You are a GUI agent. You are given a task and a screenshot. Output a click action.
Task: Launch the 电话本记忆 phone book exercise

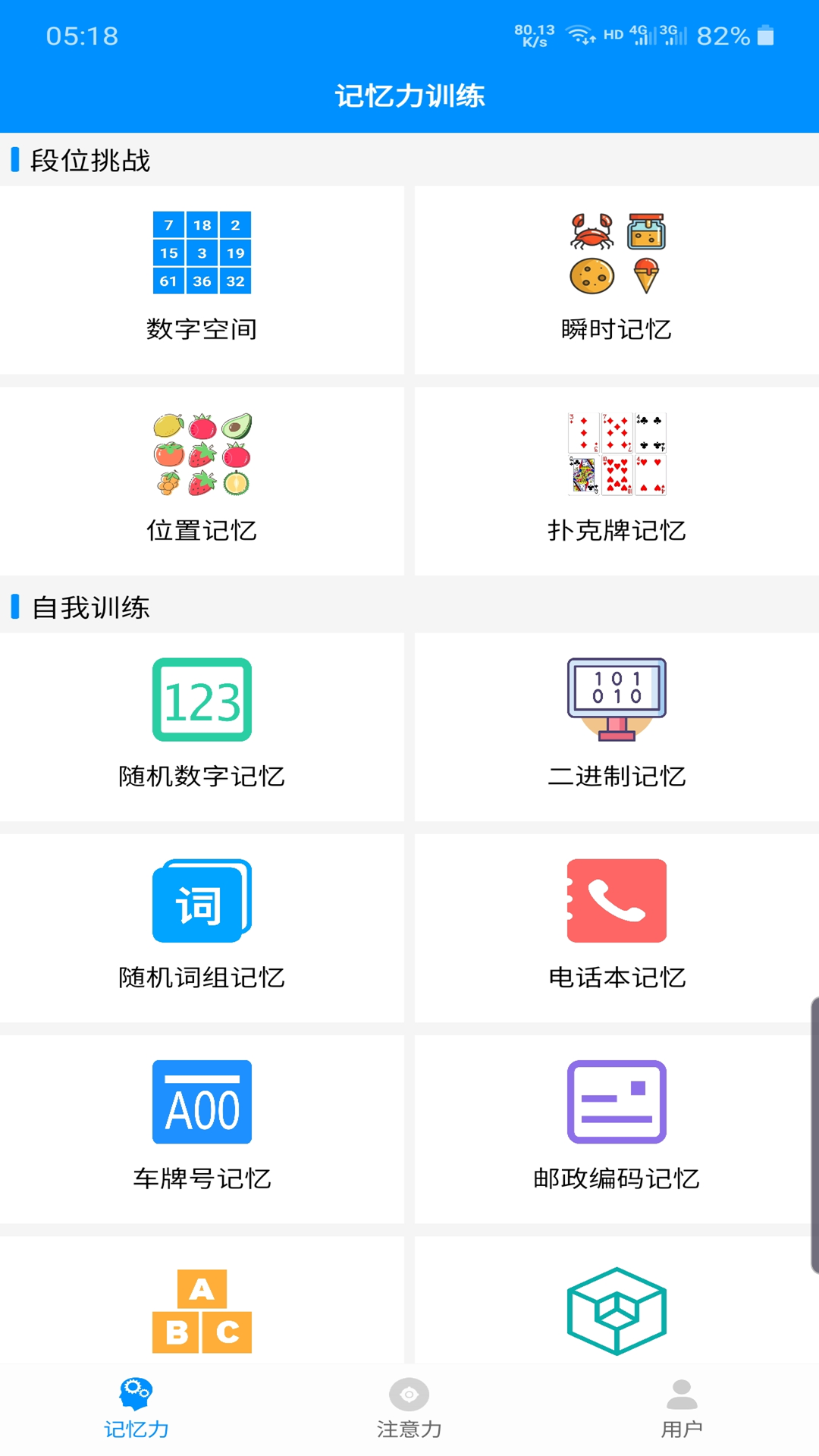(x=616, y=925)
